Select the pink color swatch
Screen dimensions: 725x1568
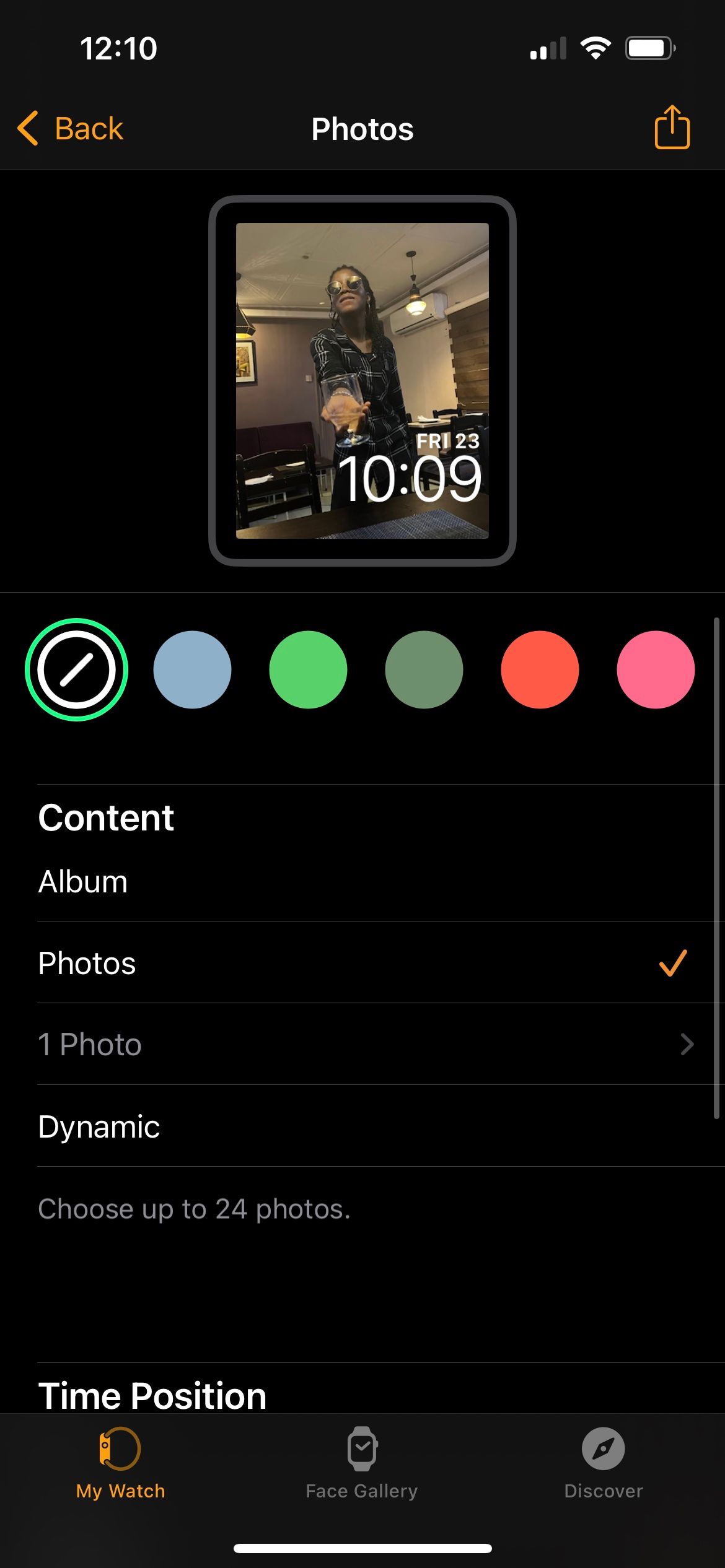click(x=656, y=670)
